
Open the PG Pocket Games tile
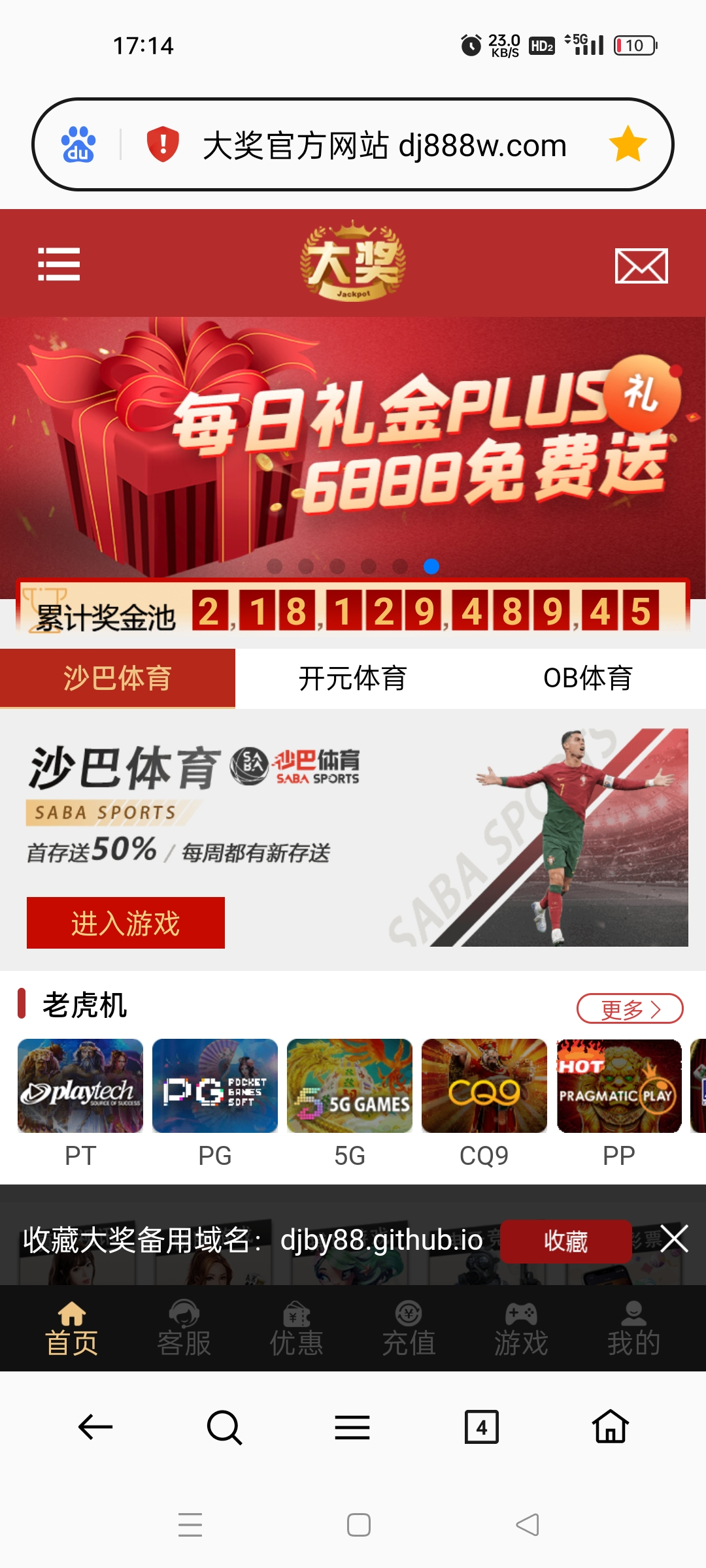click(x=215, y=1086)
